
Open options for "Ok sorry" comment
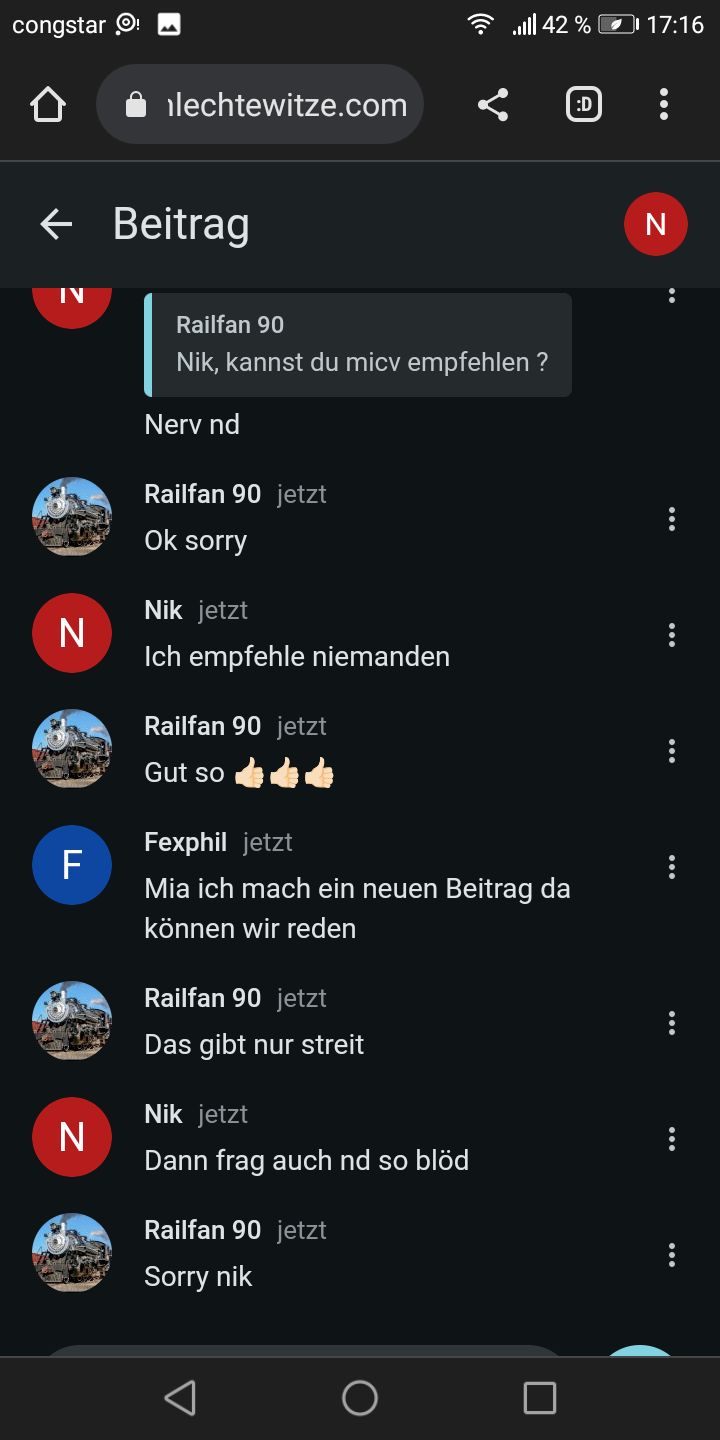(x=671, y=518)
